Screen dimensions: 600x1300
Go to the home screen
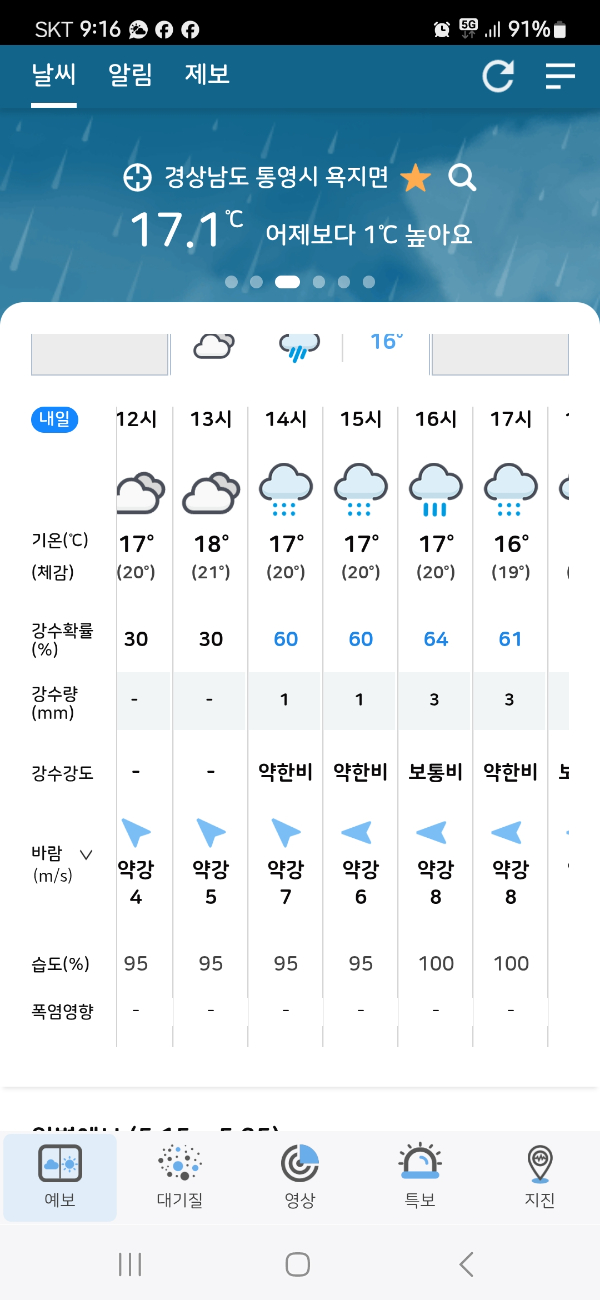coord(298,1264)
